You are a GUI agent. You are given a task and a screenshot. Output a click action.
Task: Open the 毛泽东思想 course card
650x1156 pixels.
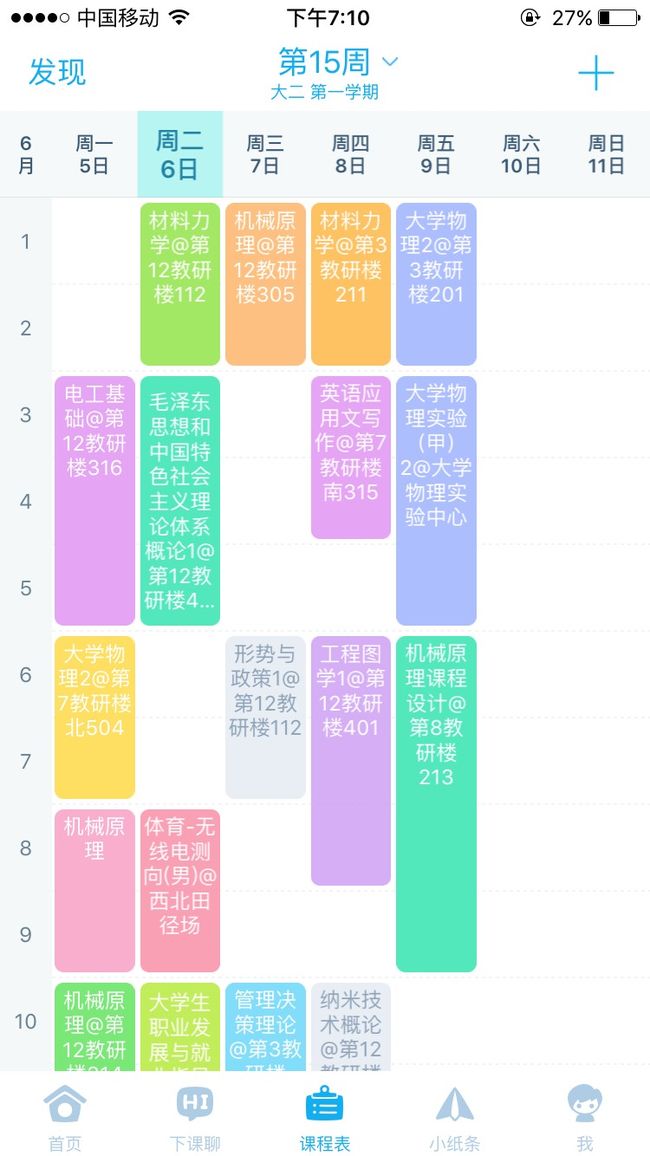pyautogui.click(x=180, y=501)
